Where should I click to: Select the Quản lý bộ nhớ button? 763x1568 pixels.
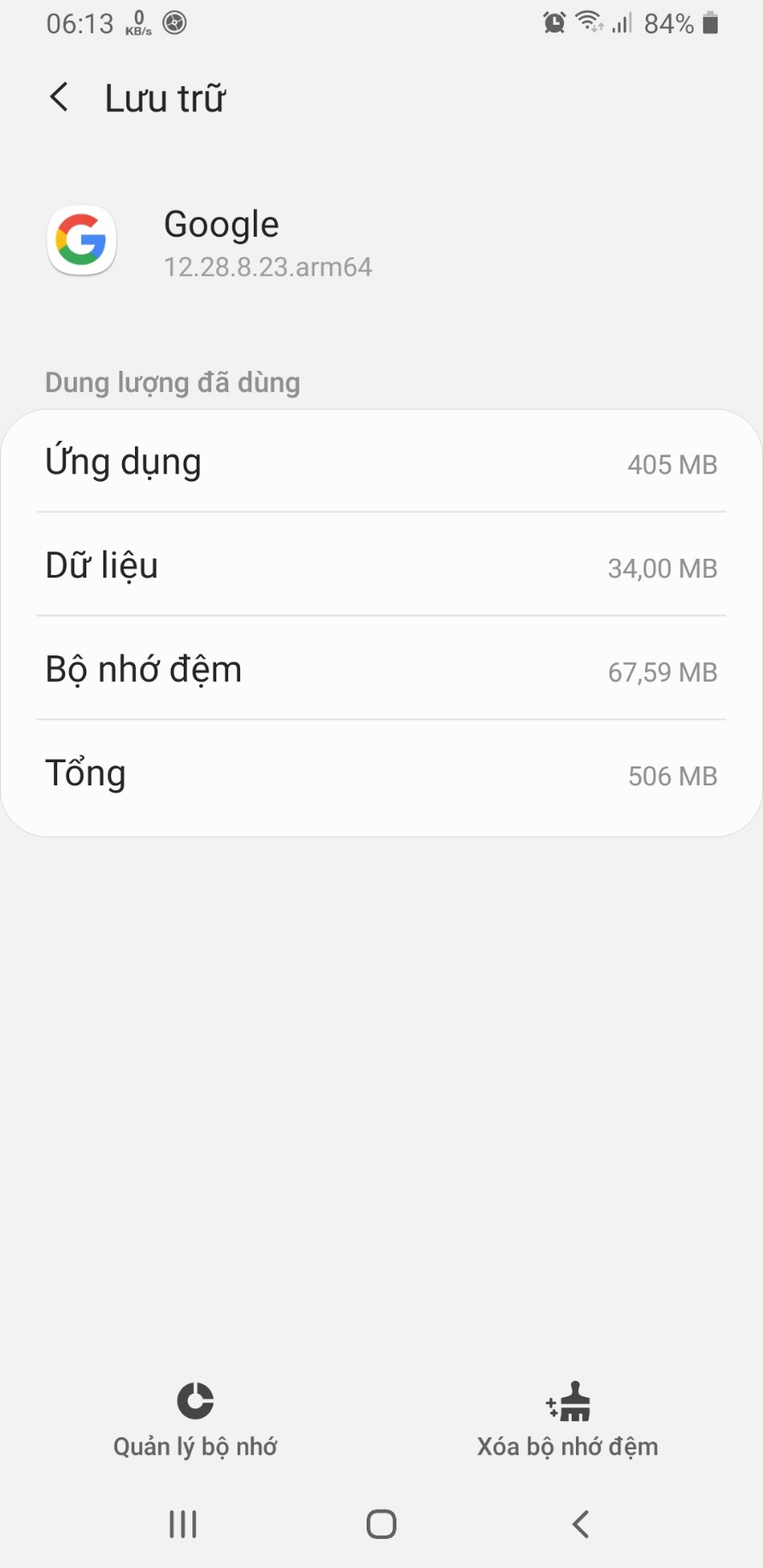[196, 1421]
